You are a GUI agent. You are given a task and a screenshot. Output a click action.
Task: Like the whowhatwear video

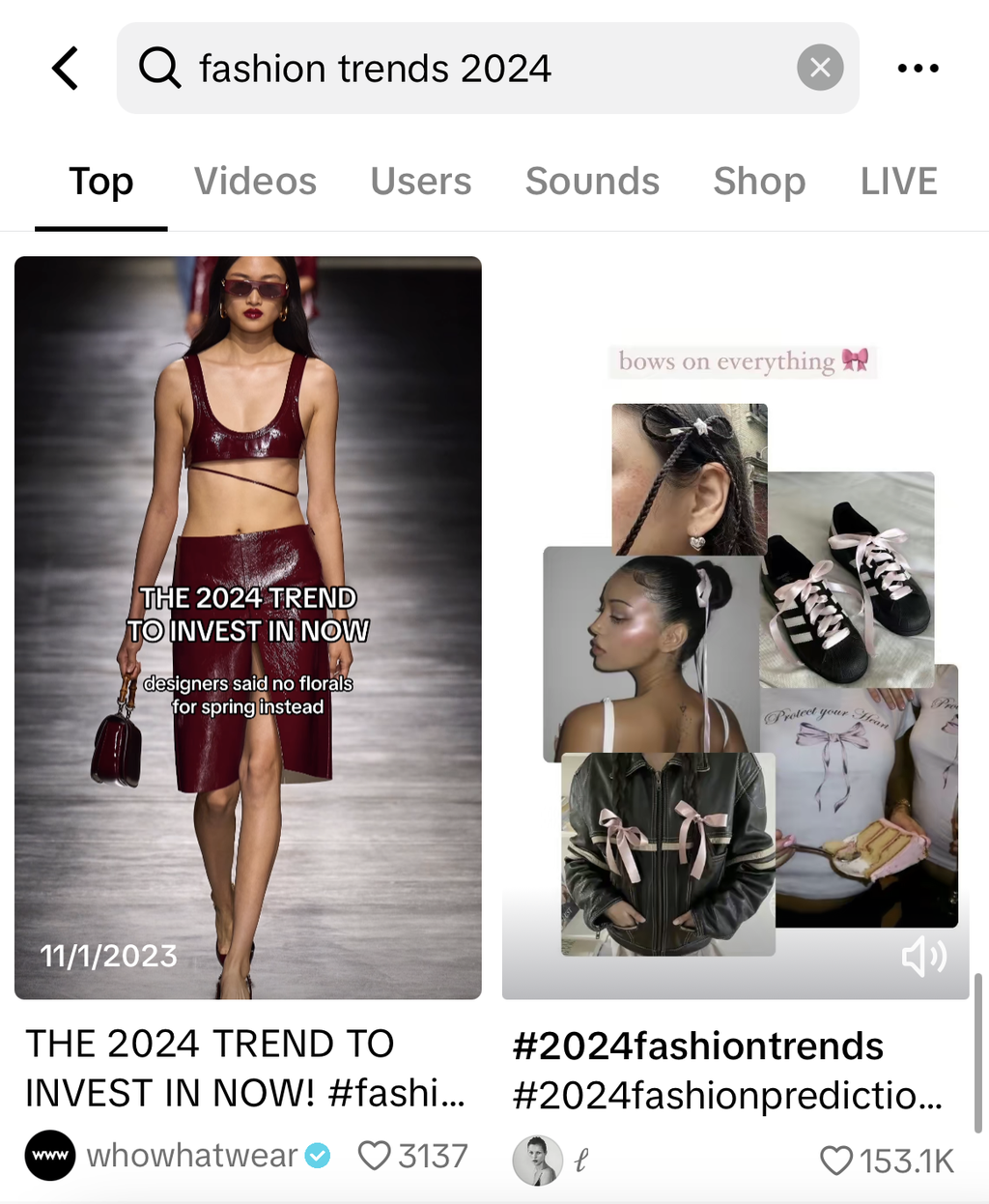click(375, 1156)
